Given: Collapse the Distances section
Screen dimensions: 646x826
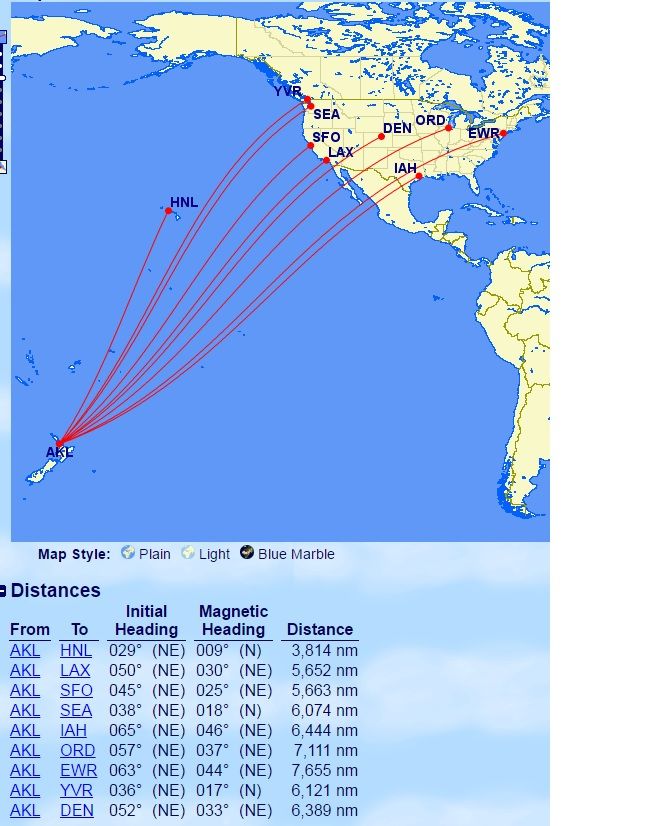Looking at the screenshot, I should coord(4,591).
